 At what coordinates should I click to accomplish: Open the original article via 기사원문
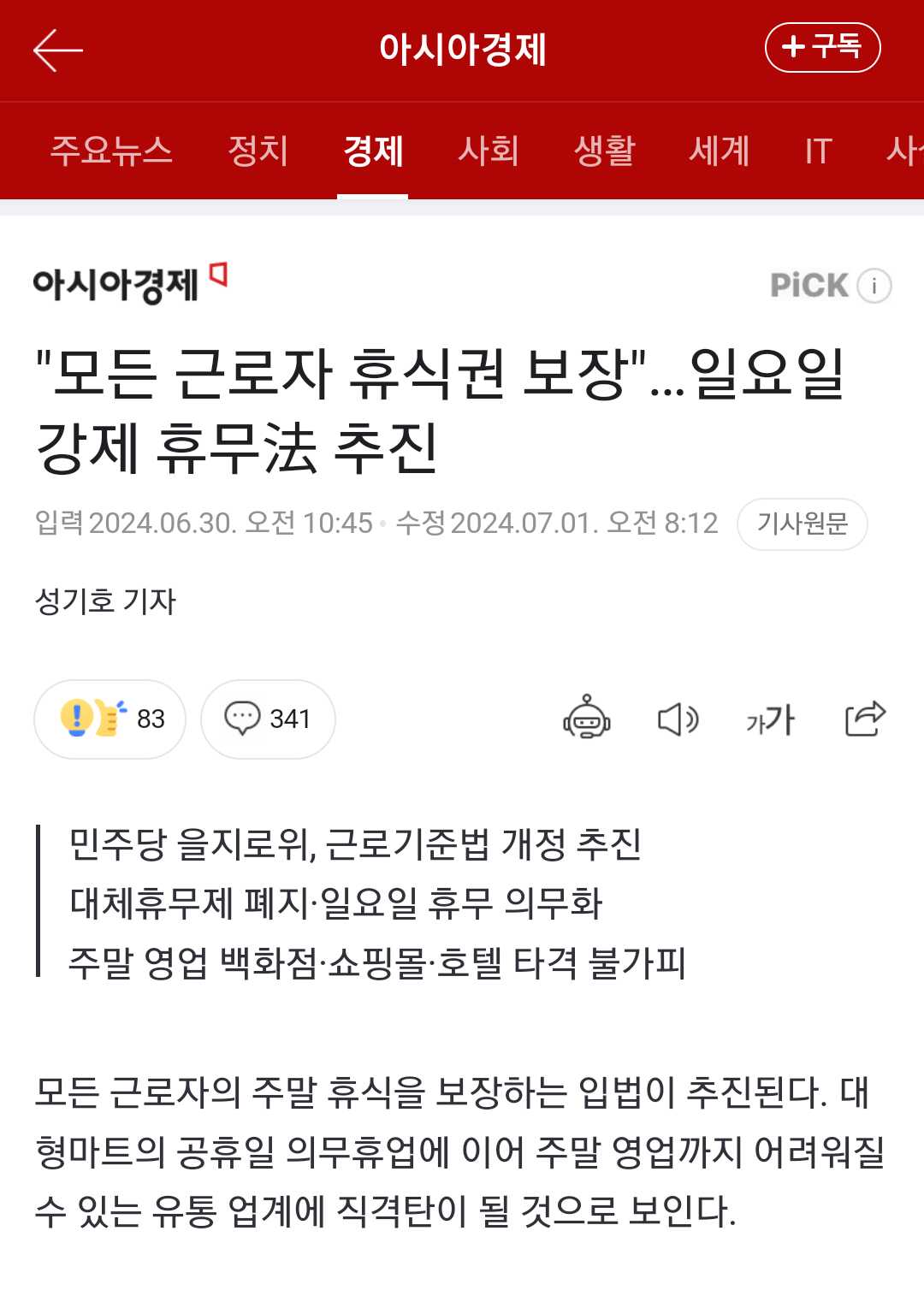[x=802, y=524]
